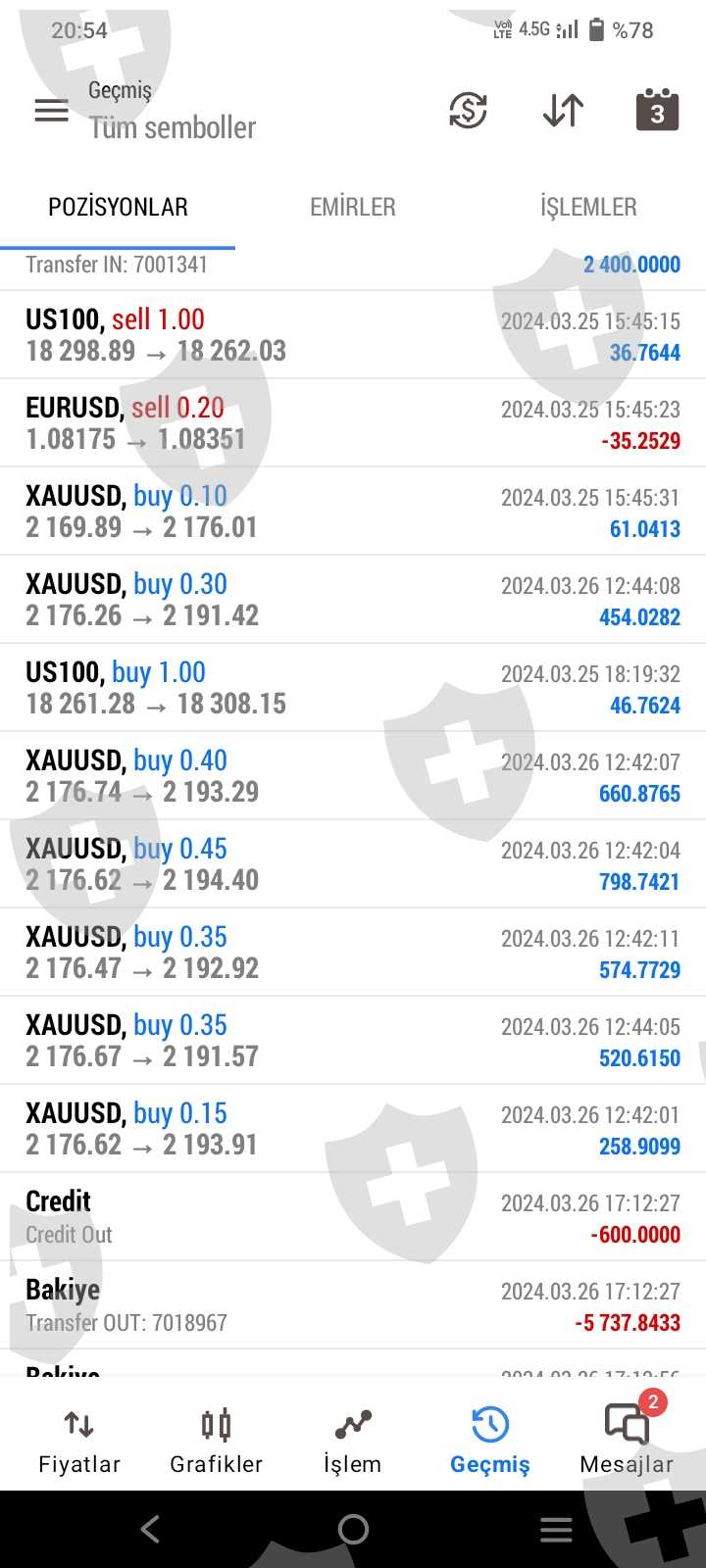Open the XAUUSD buy 0.45 position
The width and height of the screenshot is (706, 1568).
coord(353,864)
